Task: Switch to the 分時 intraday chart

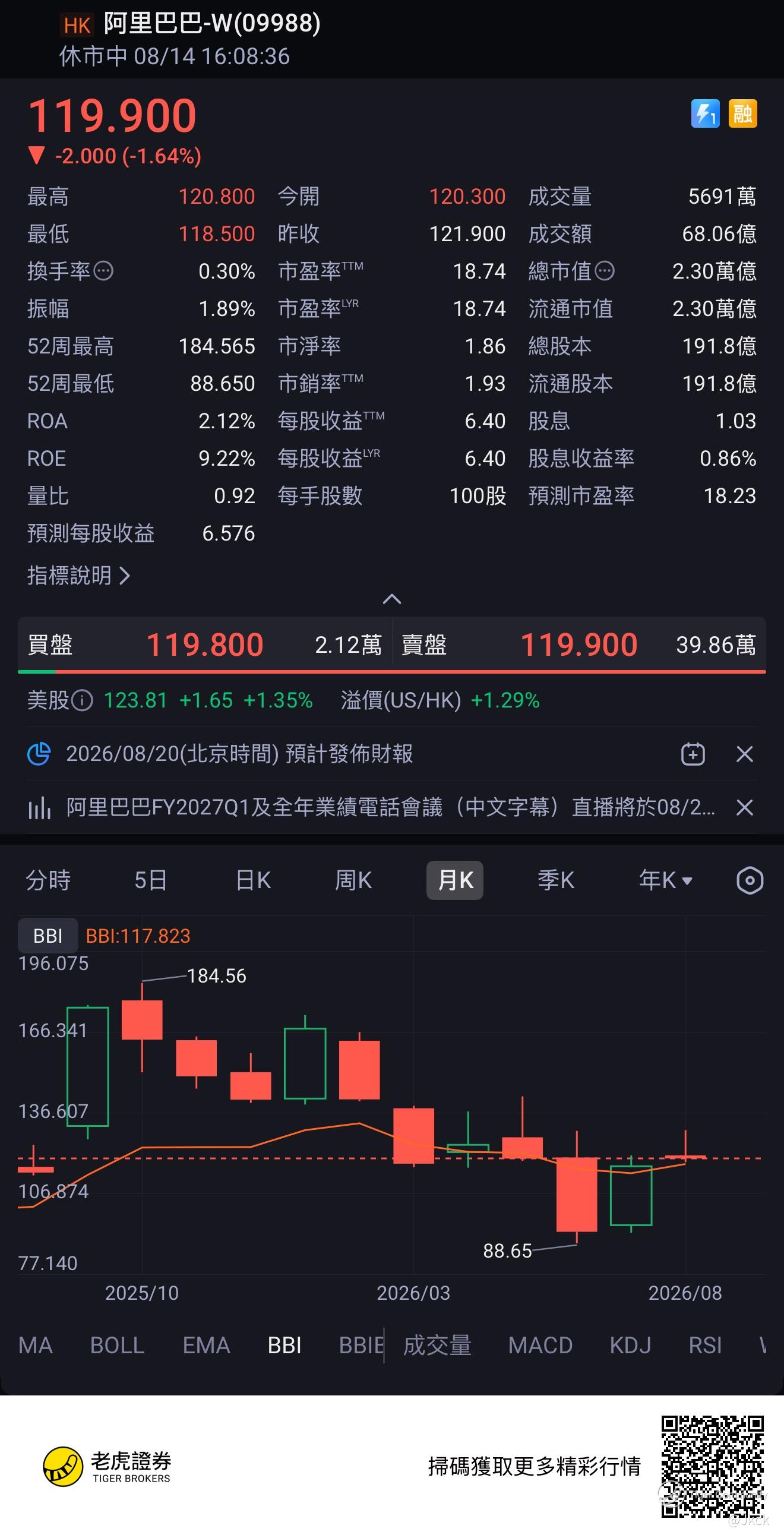Action: pyautogui.click(x=48, y=880)
